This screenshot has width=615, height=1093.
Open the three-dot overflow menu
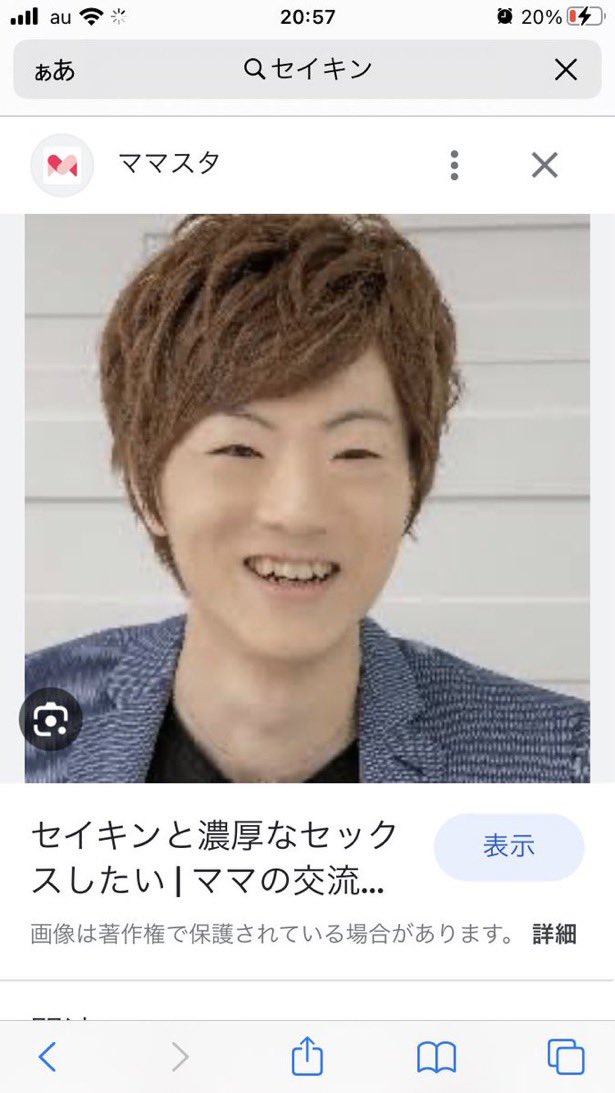coord(454,165)
